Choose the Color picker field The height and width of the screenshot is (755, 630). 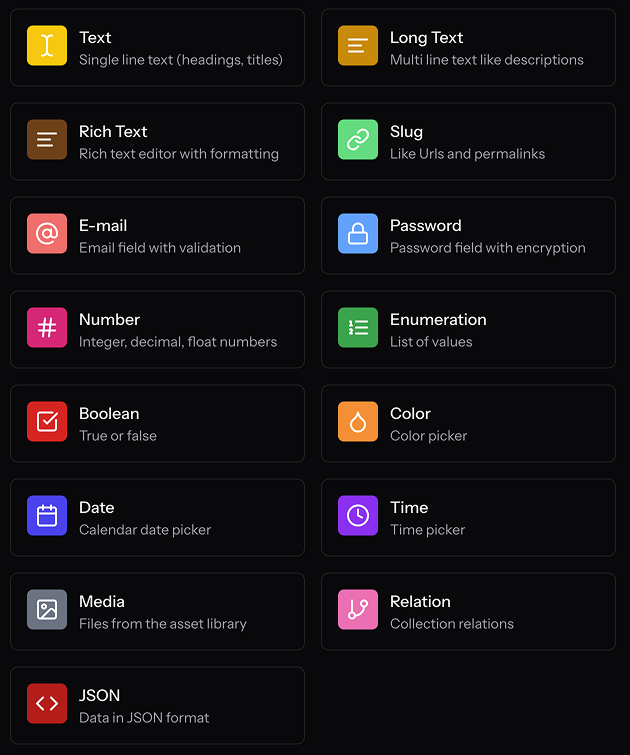point(468,423)
